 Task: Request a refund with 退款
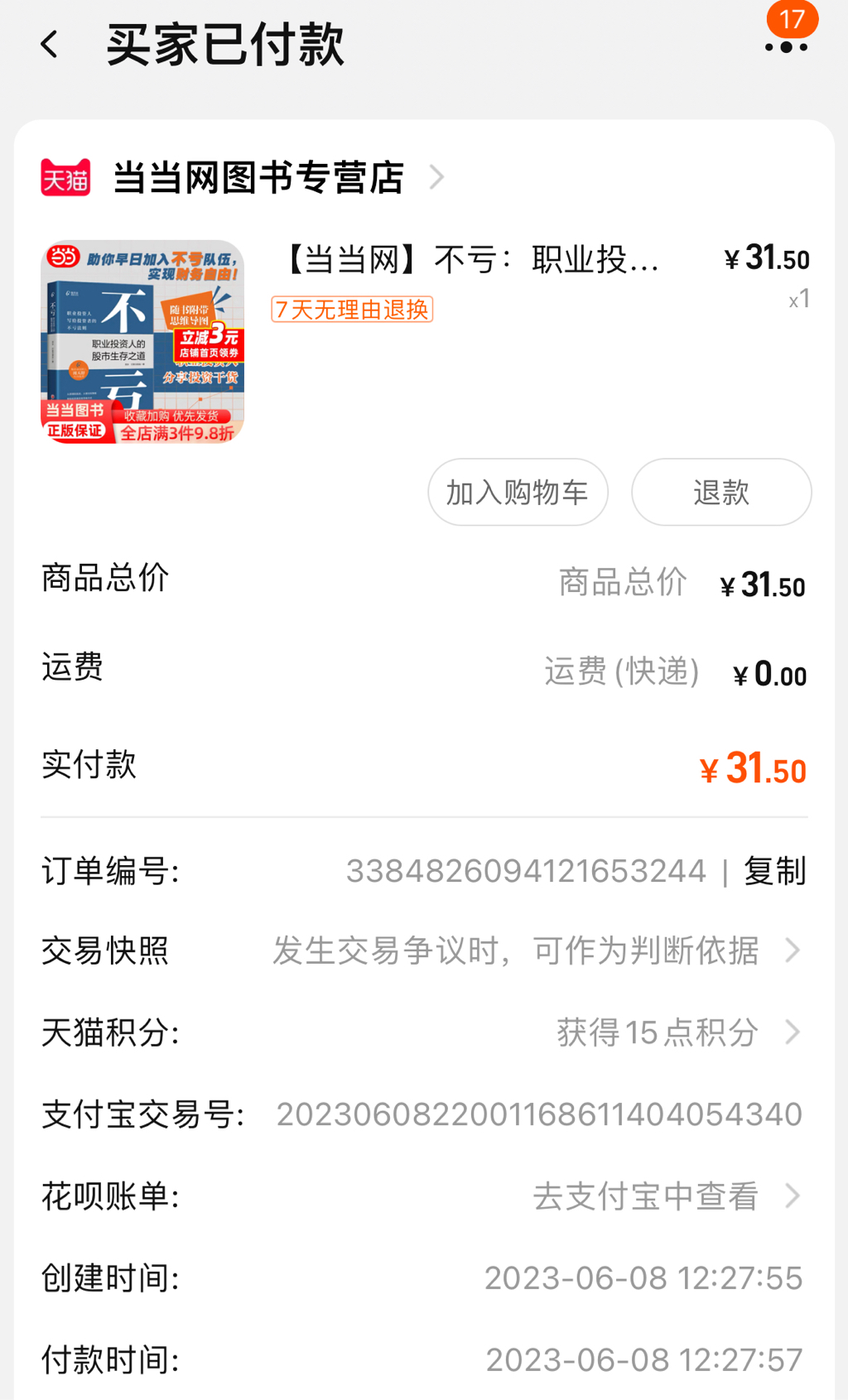point(720,493)
